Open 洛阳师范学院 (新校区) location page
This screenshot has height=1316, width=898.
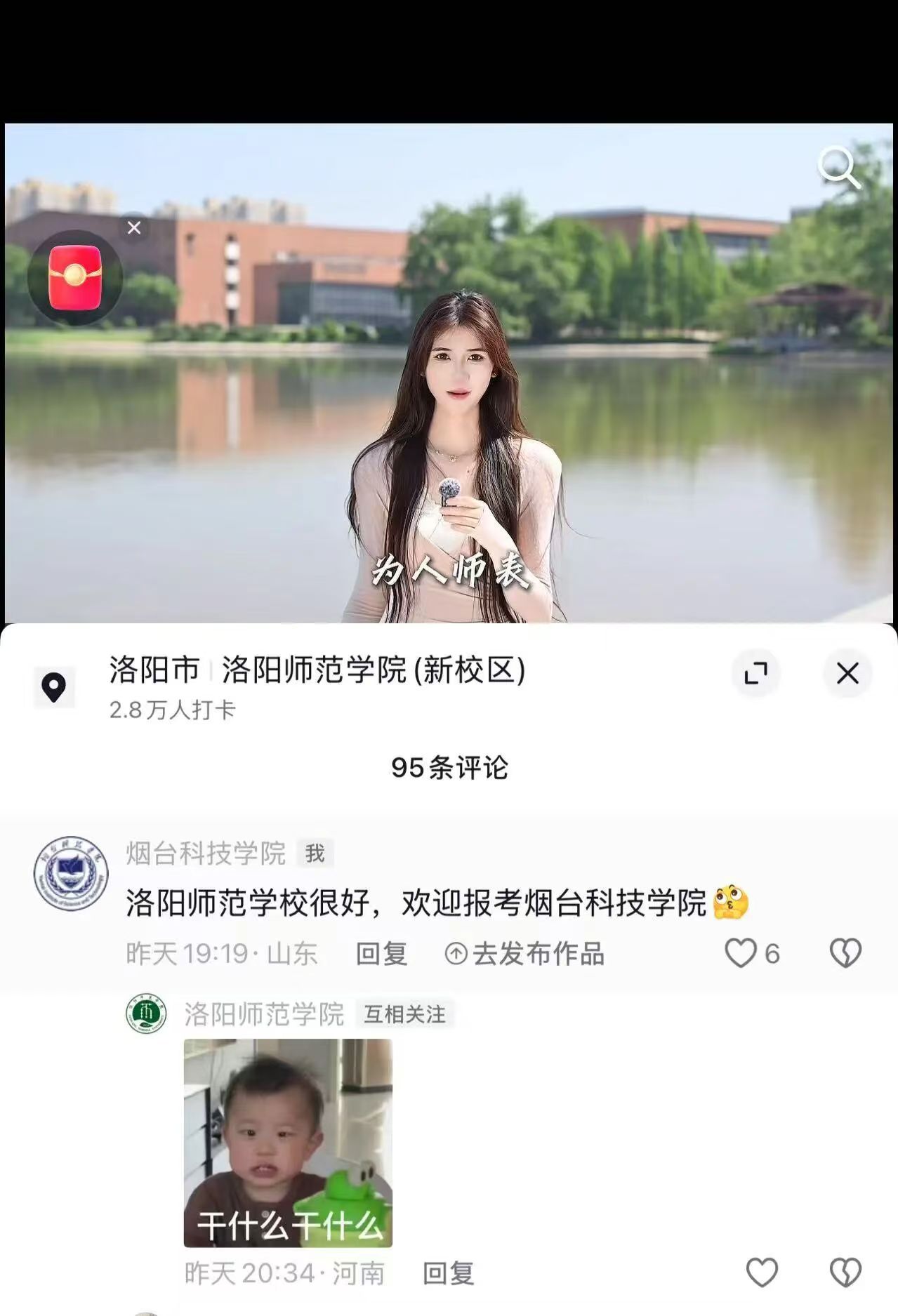pos(317,670)
